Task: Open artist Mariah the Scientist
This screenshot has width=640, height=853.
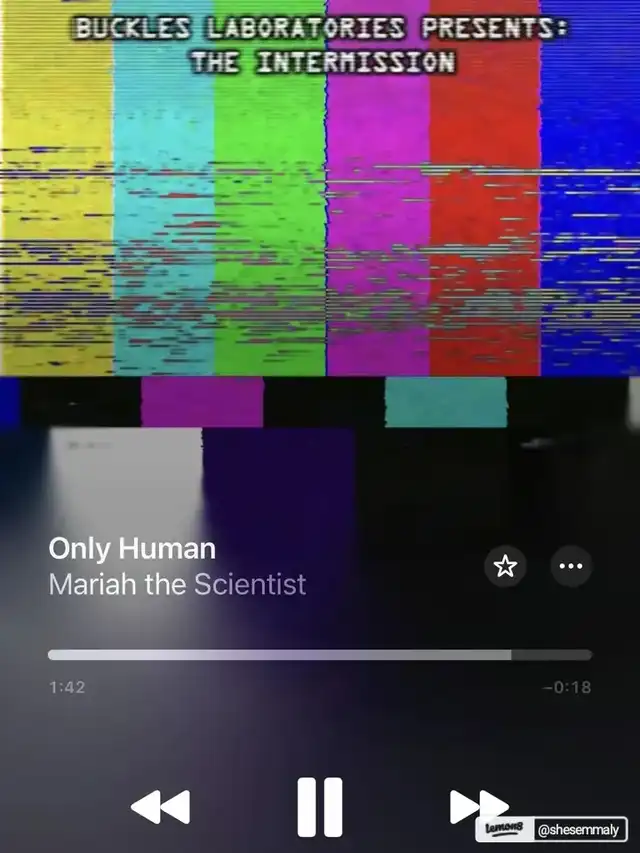Action: [177, 584]
